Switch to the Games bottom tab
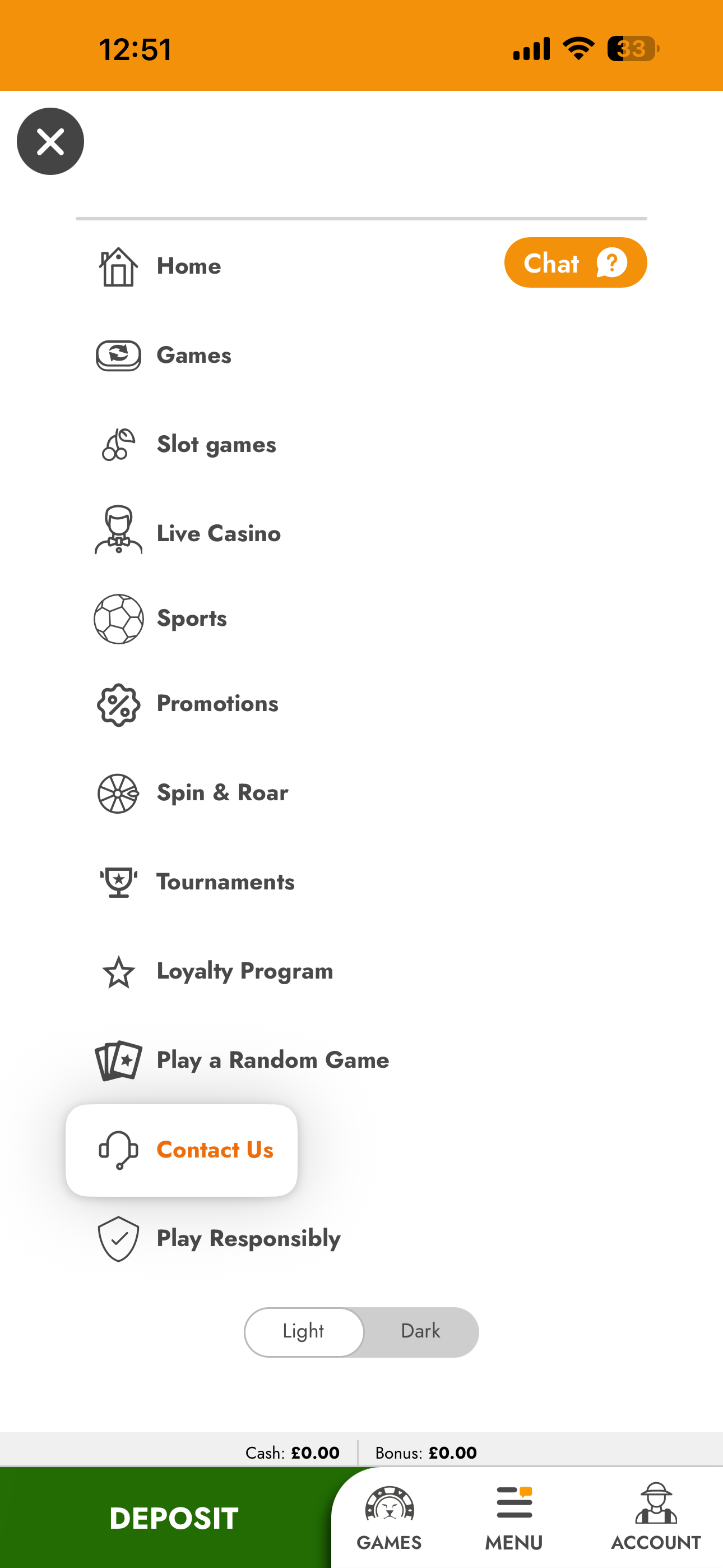The height and width of the screenshot is (1568, 723). (389, 1518)
